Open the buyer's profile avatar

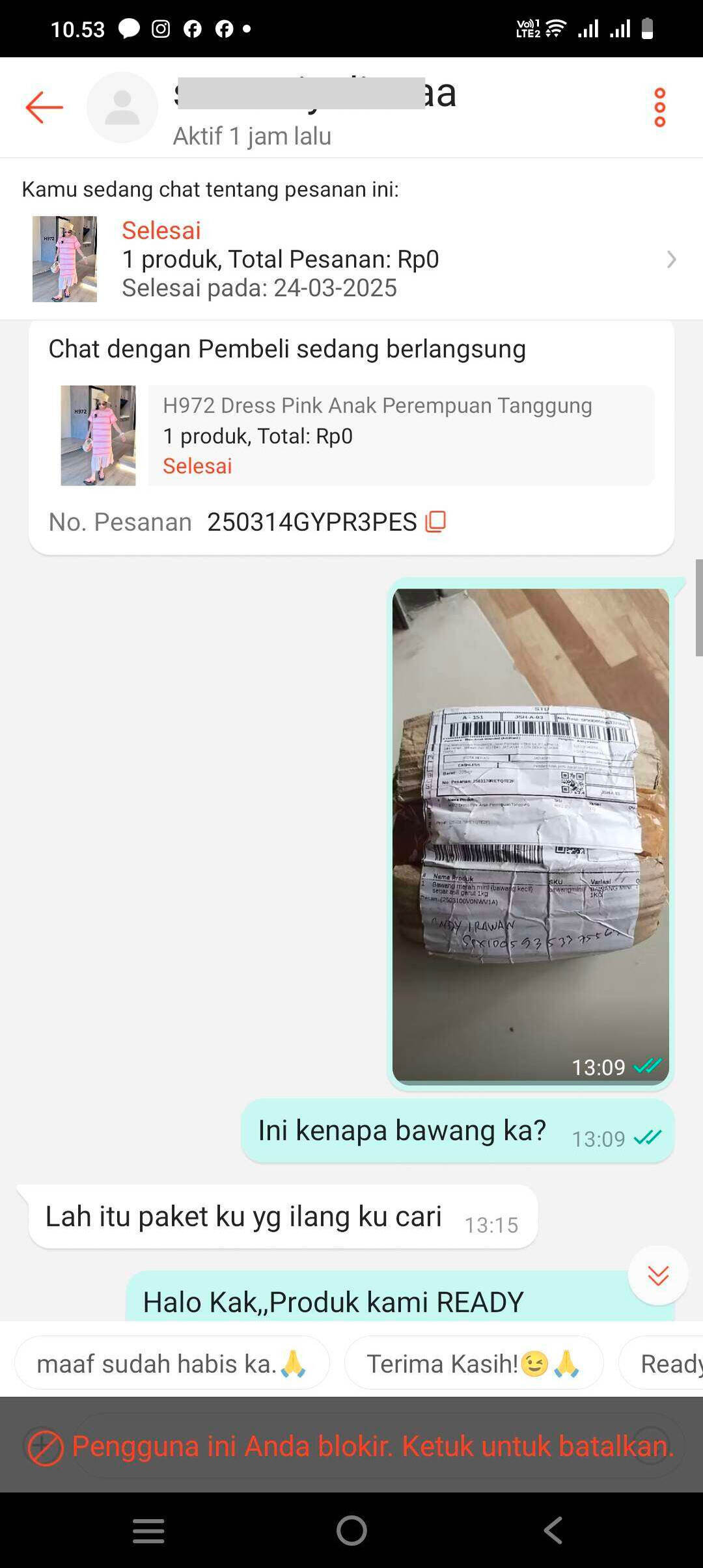pyautogui.click(x=122, y=107)
